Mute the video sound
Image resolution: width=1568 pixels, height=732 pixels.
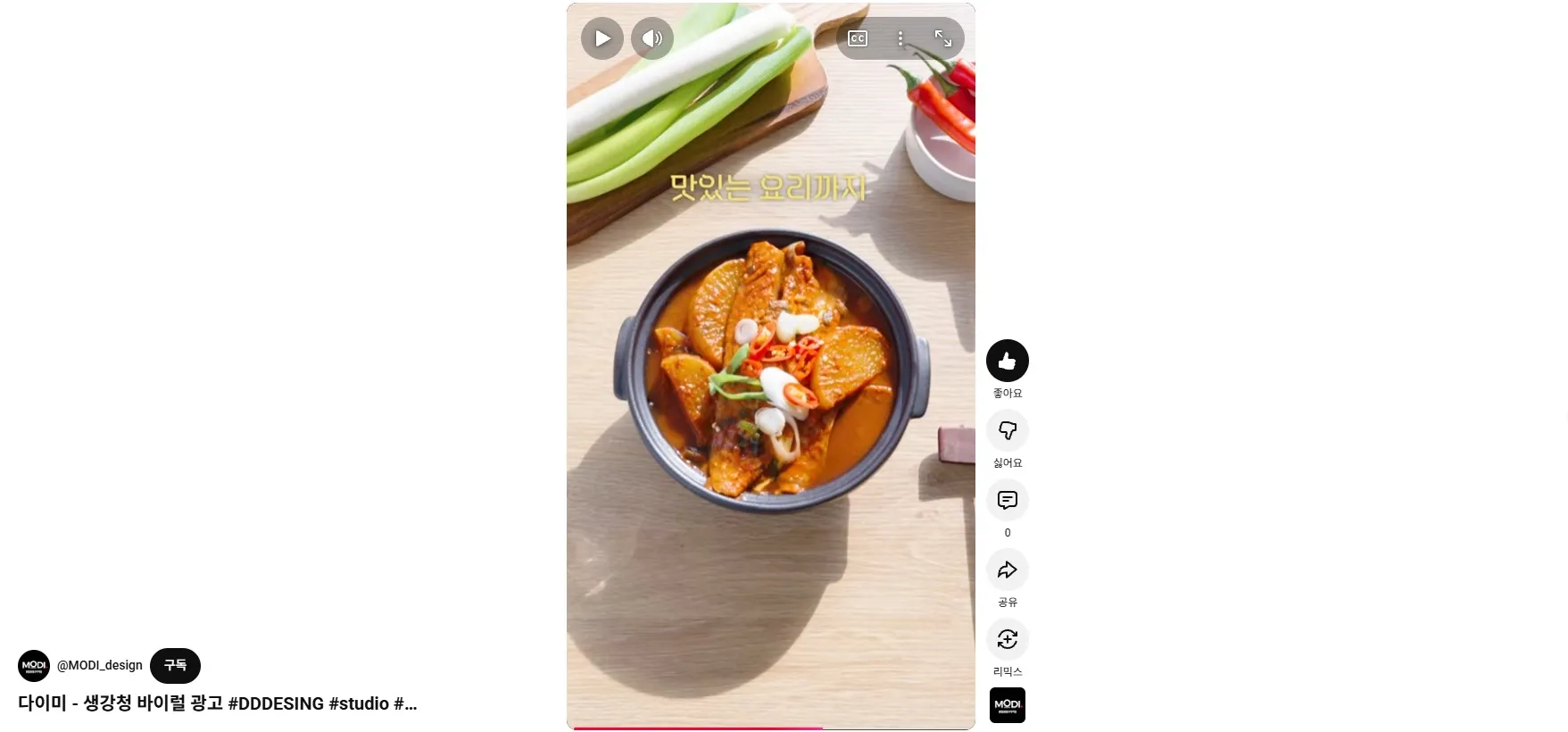[652, 38]
